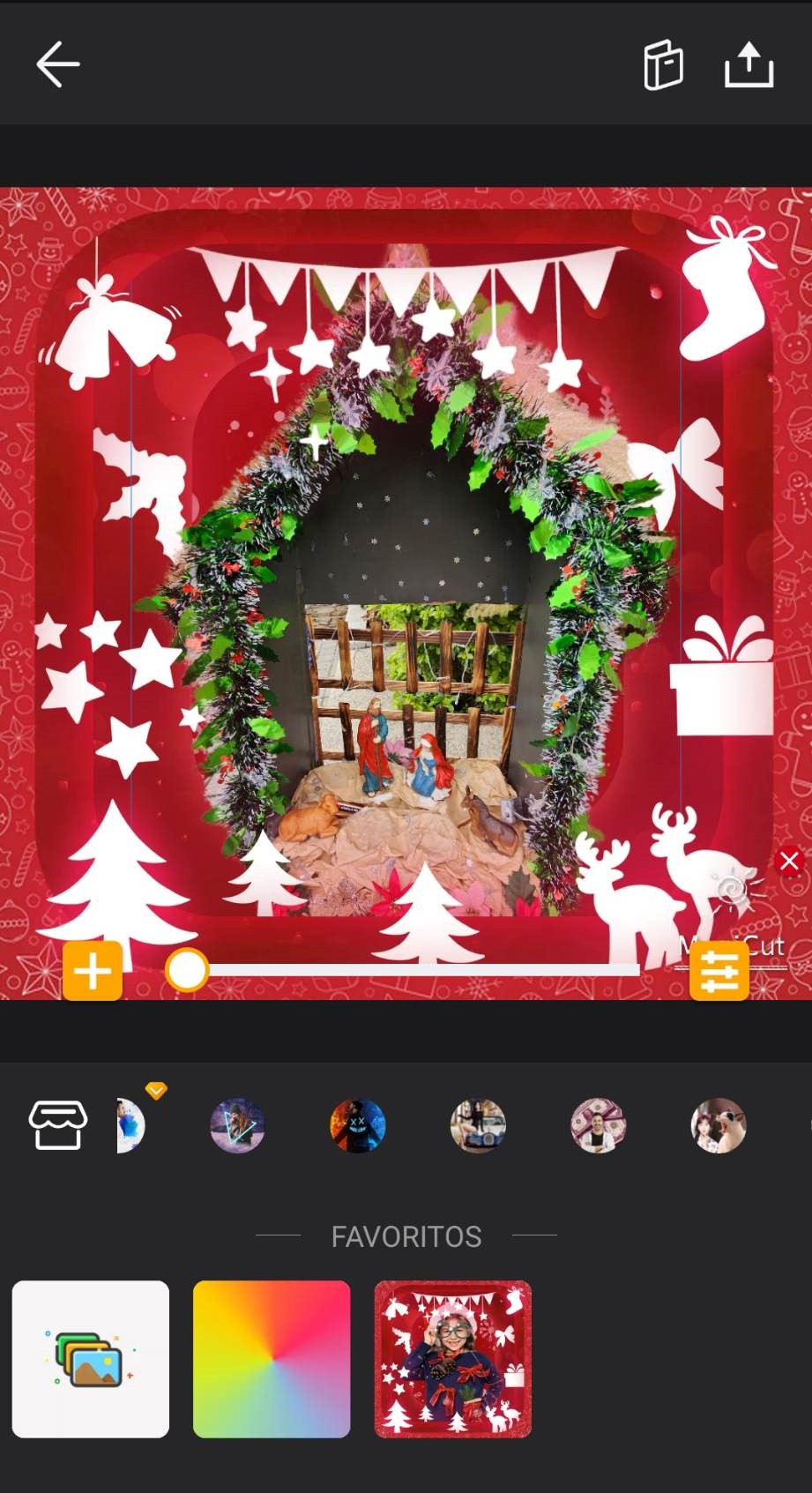Pick a background from the gallery
Viewport: 812px width, 1493px height.
pyautogui.click(x=91, y=1359)
